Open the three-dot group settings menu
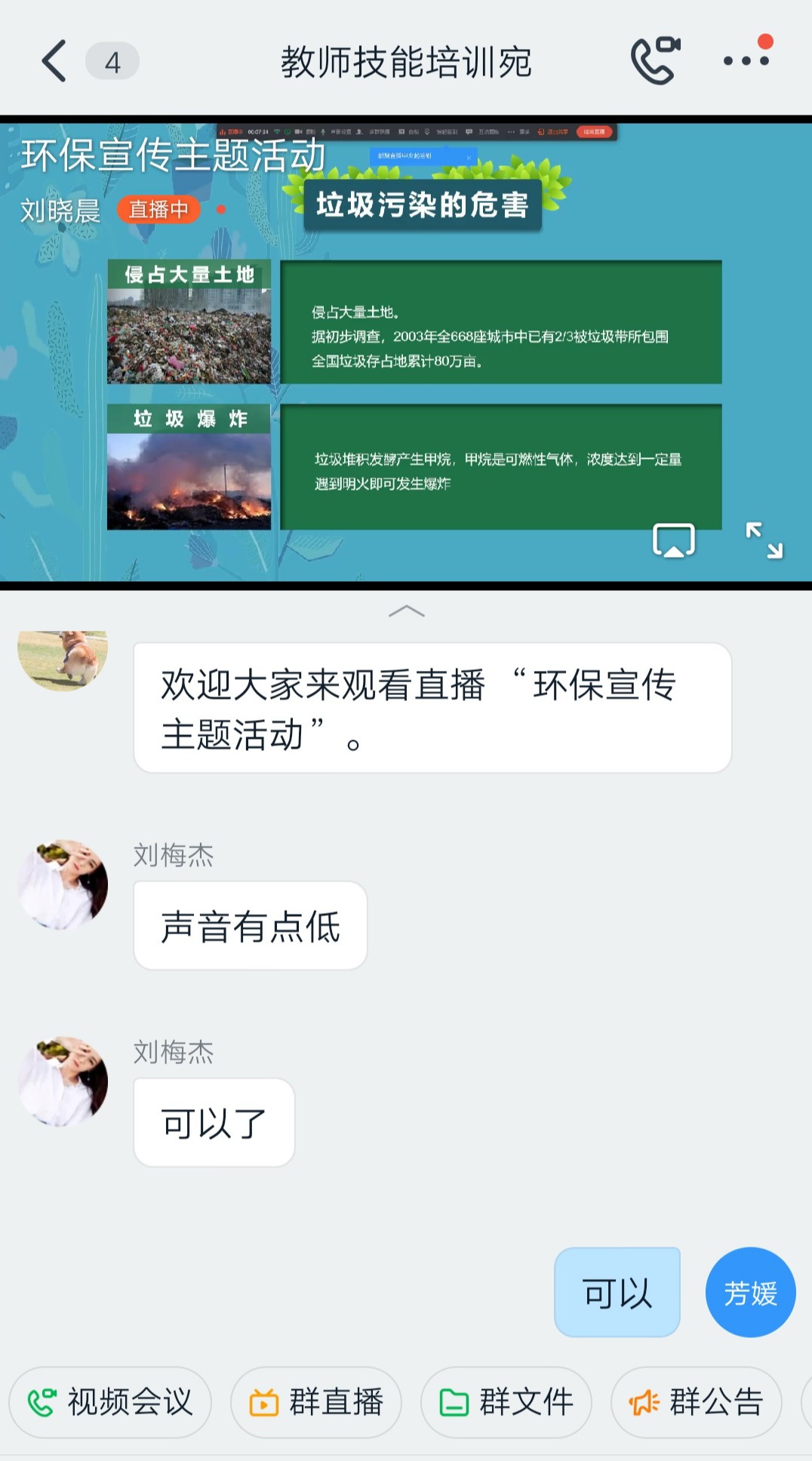Image resolution: width=812 pixels, height=1461 pixels. click(746, 60)
